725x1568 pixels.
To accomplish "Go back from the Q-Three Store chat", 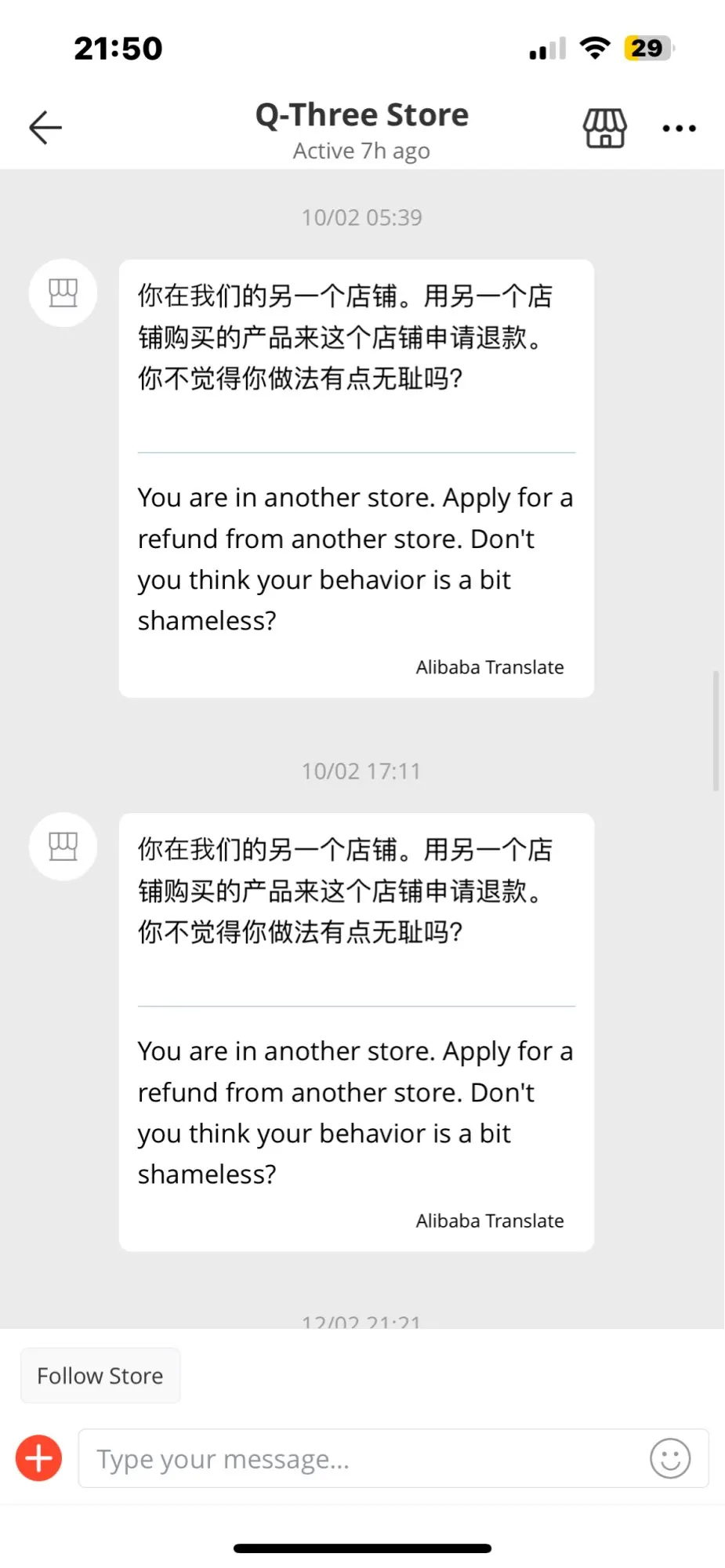I will (x=45, y=128).
